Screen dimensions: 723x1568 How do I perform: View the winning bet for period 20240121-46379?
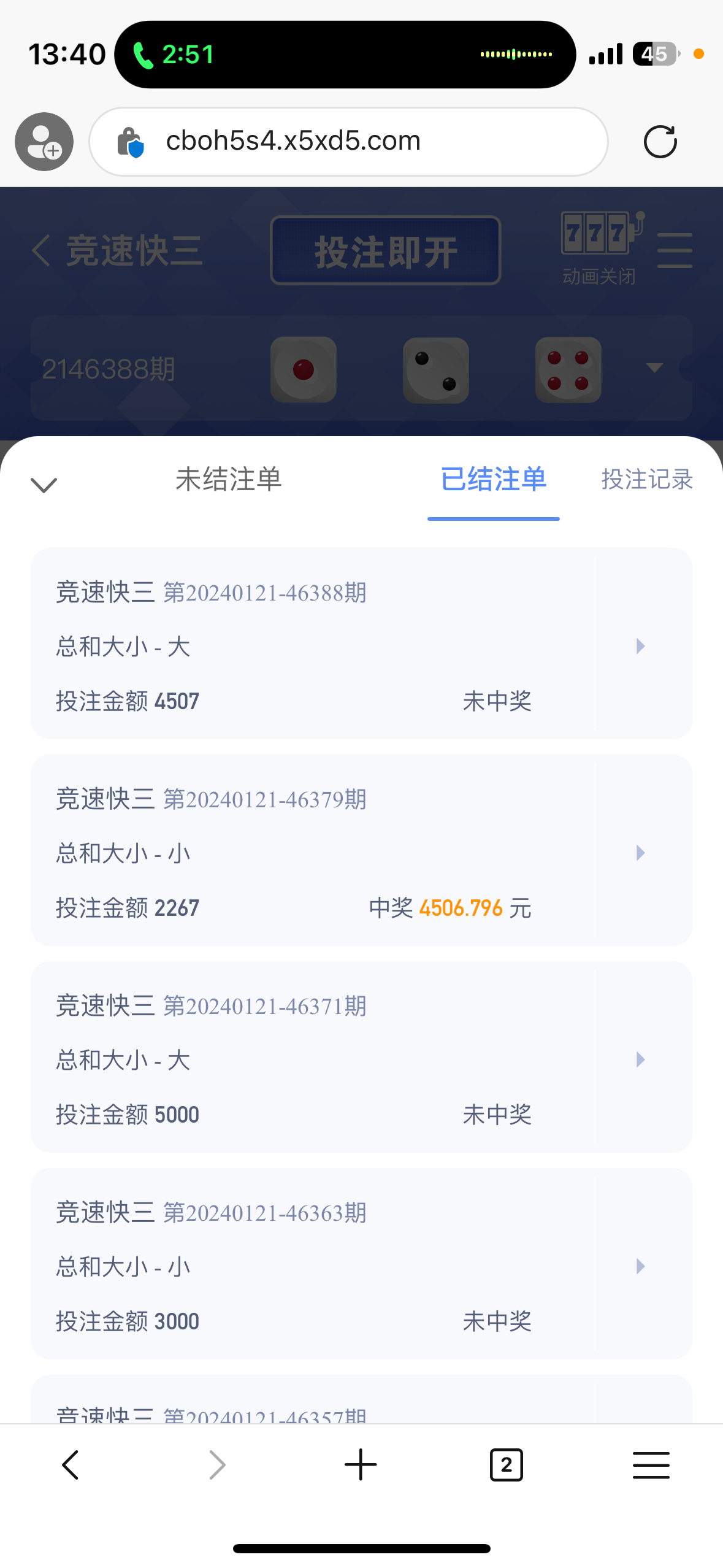[x=640, y=852]
